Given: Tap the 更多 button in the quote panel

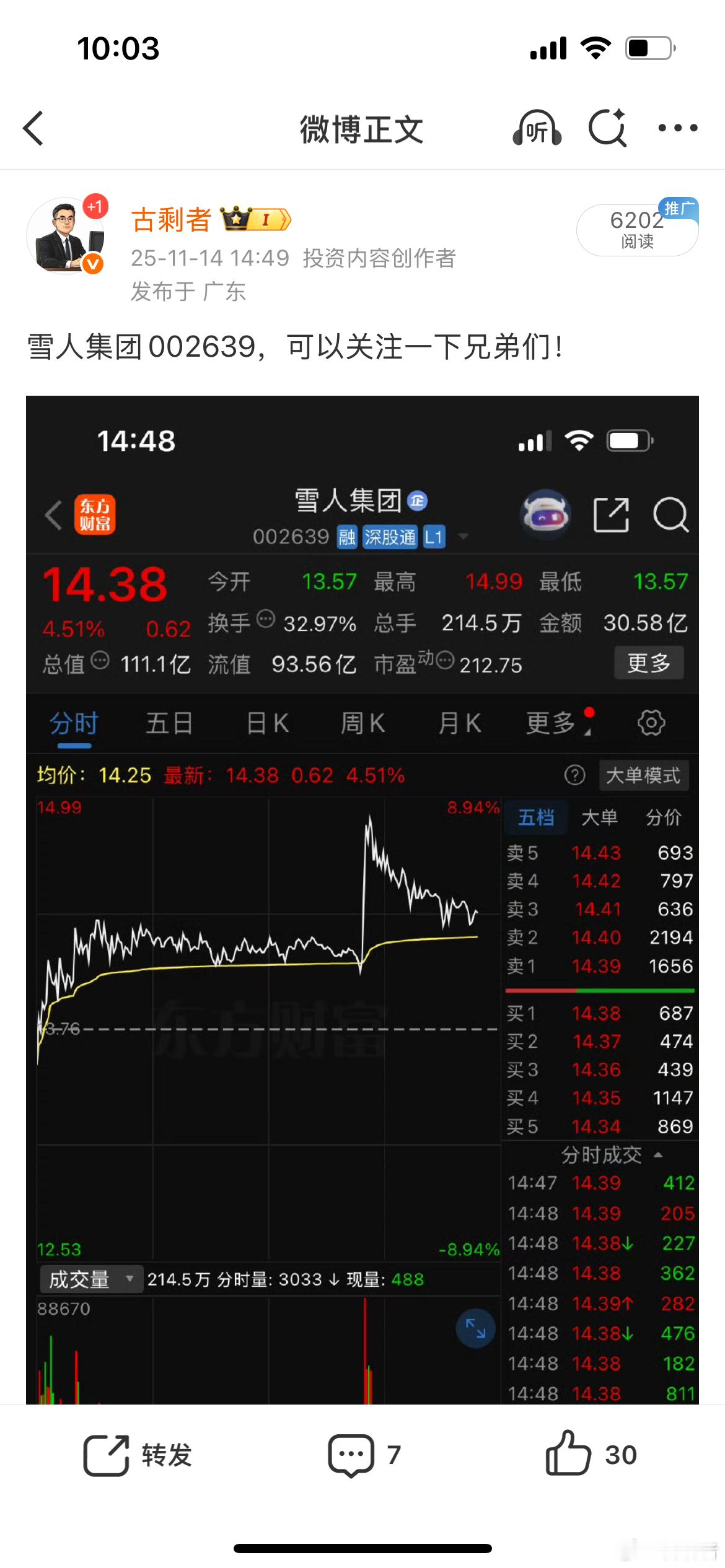Looking at the screenshot, I should click(x=649, y=663).
